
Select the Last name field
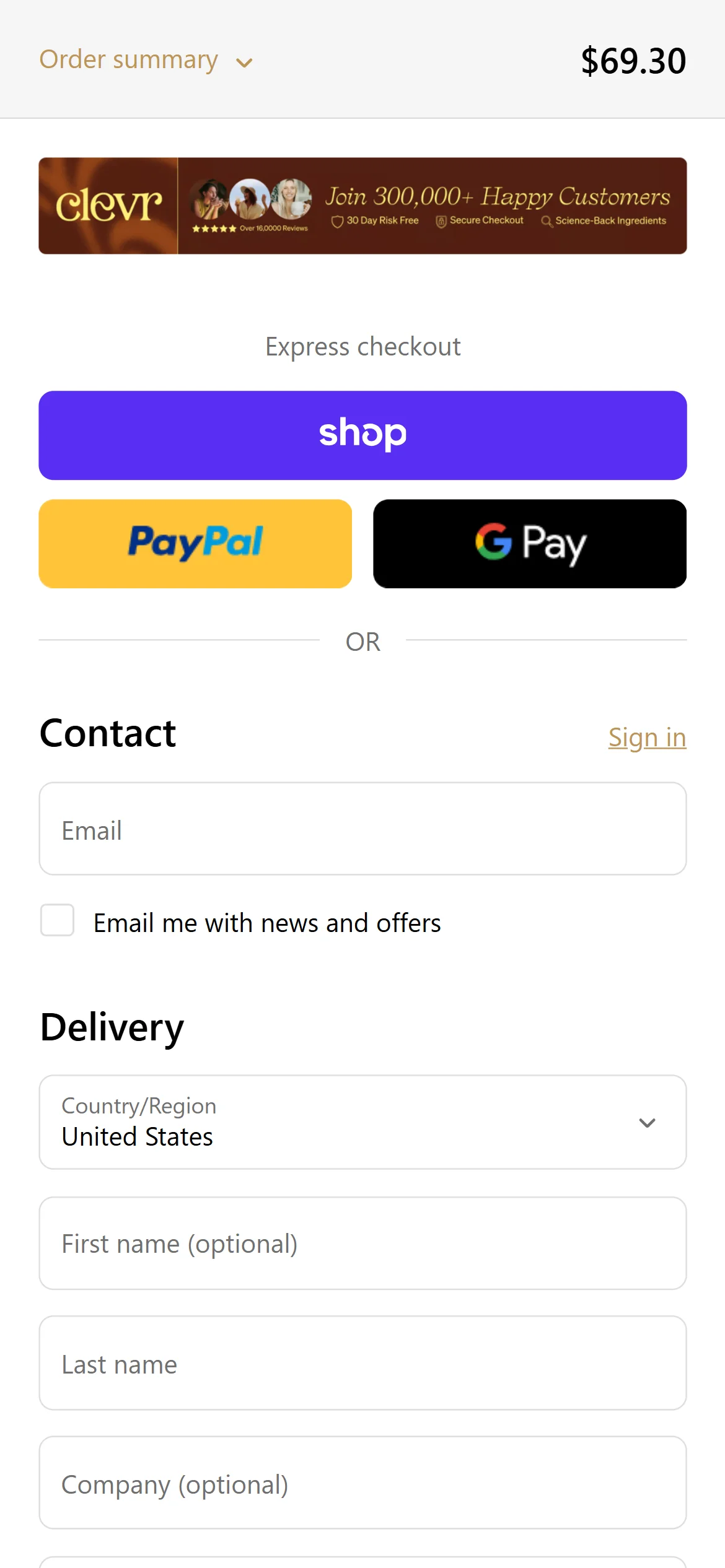(x=362, y=1363)
